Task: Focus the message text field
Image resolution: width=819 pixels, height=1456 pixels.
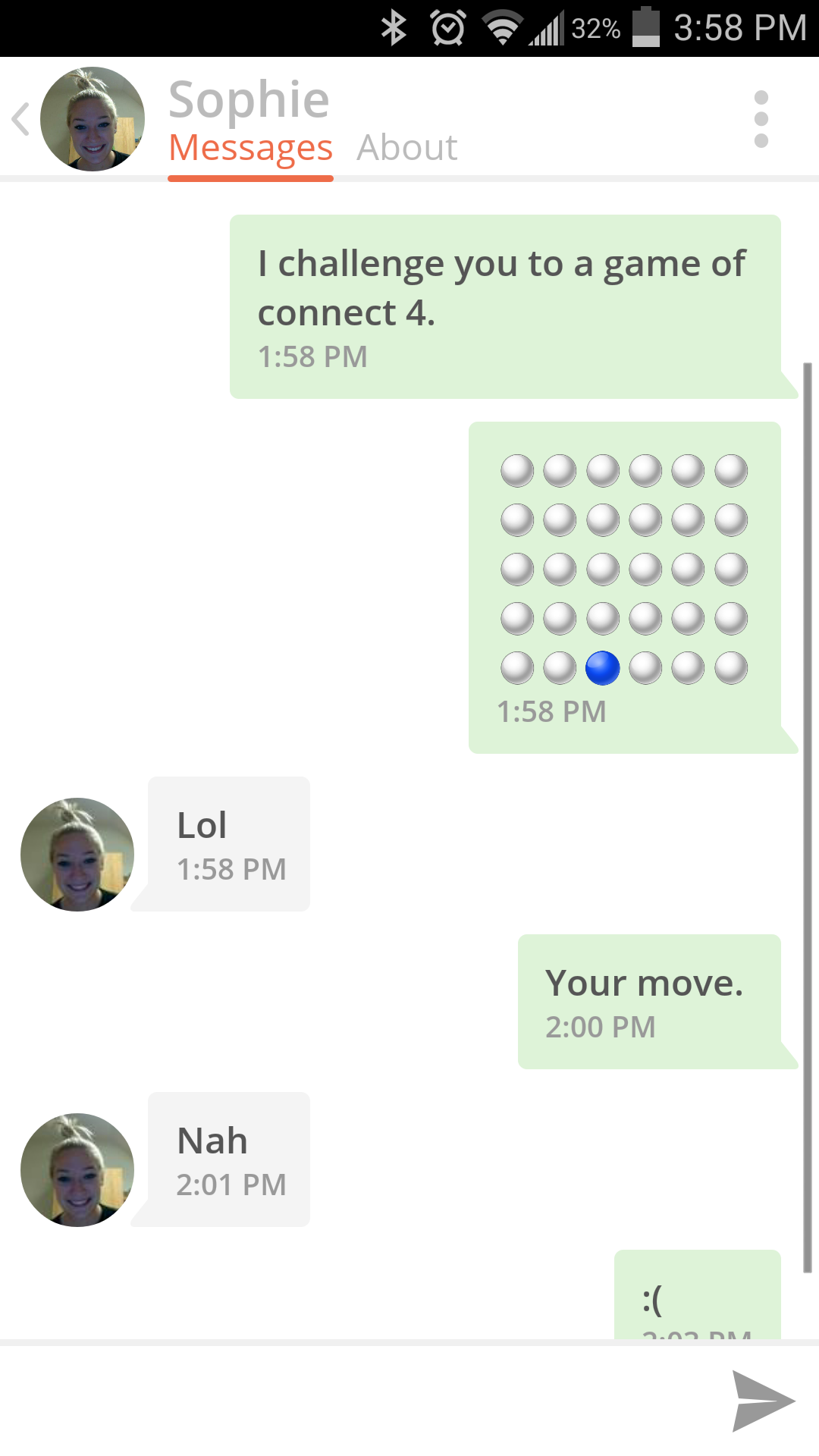Action: 356,1401
